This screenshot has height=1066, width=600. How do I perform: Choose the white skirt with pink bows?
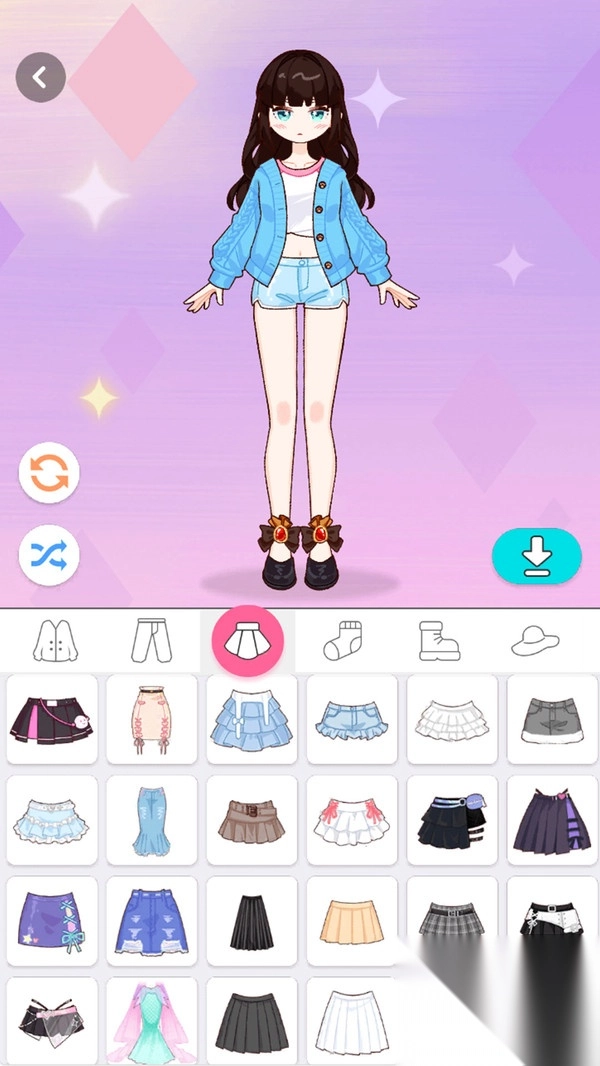pyautogui.click(x=352, y=820)
